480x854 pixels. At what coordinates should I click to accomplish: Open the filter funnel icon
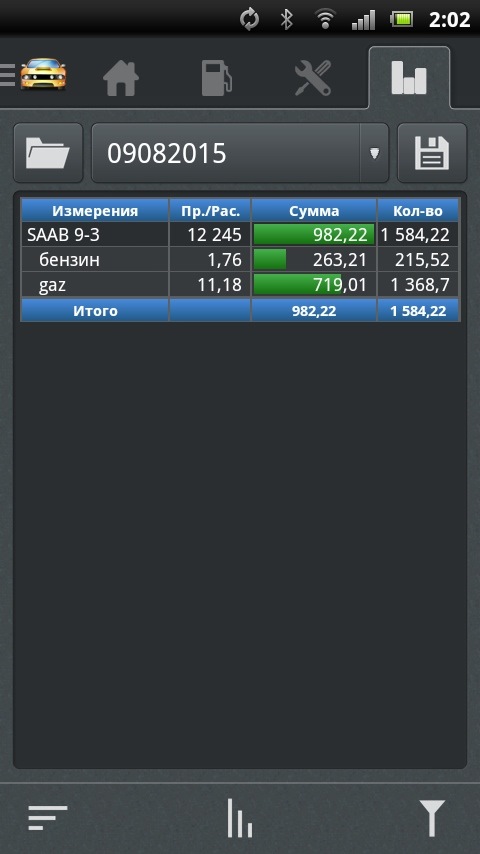point(432,818)
